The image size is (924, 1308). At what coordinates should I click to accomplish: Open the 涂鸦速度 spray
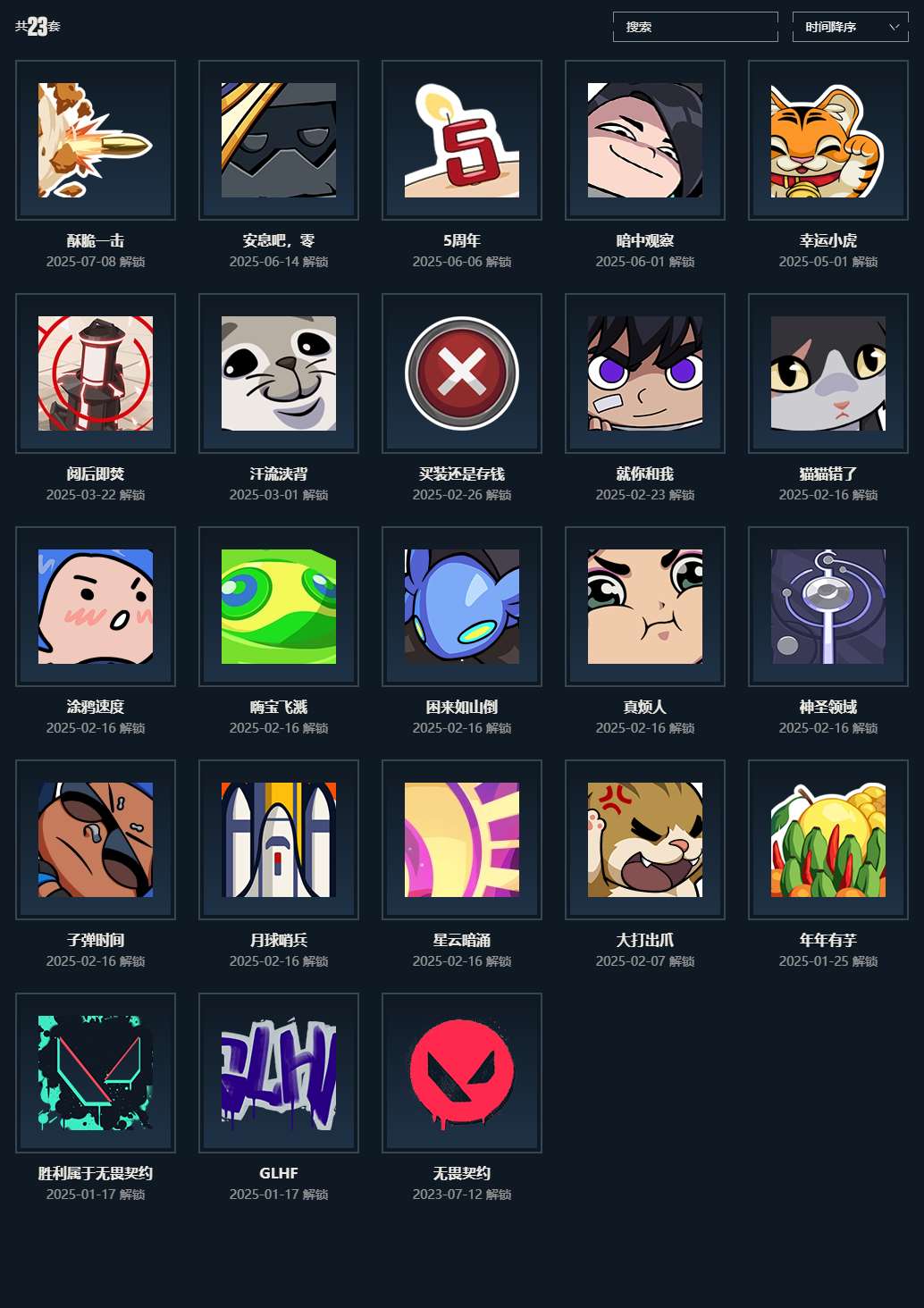click(96, 607)
